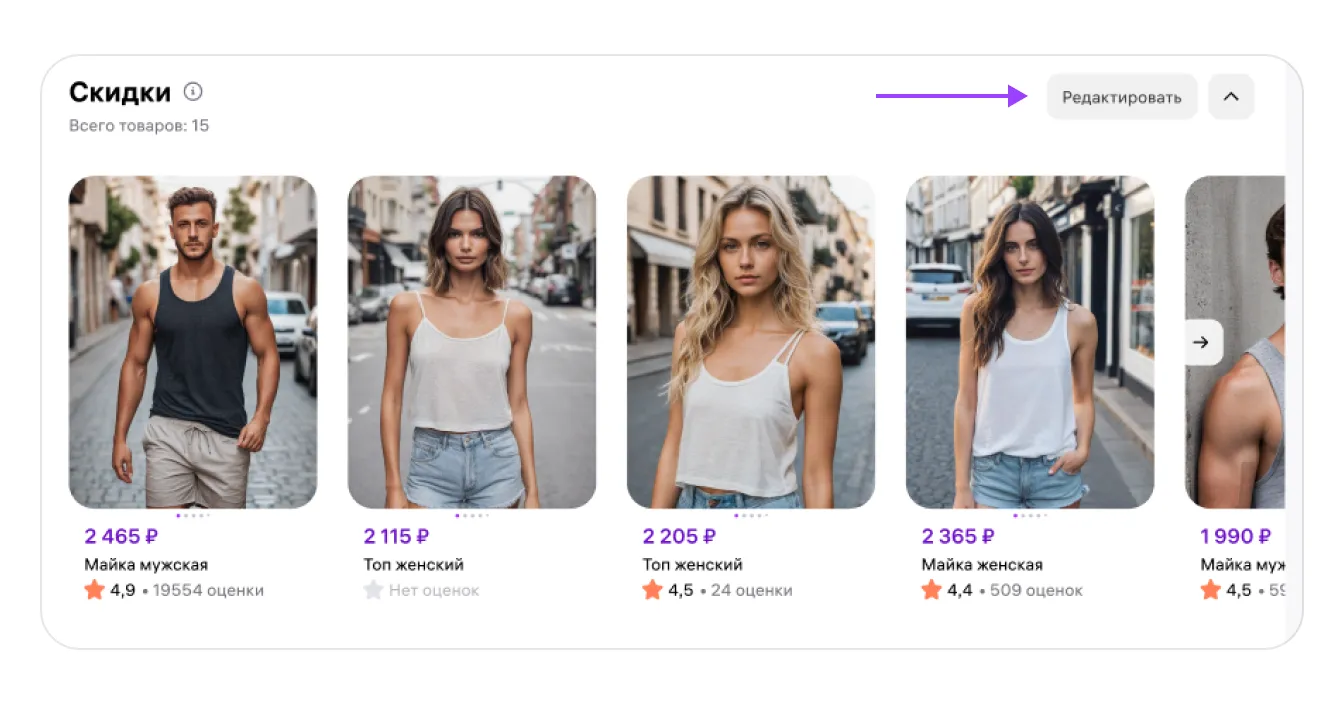View the Майка женская card priced 2 365 ₽
Viewport: 1344px width, 704px height.
pyautogui.click(x=1030, y=342)
